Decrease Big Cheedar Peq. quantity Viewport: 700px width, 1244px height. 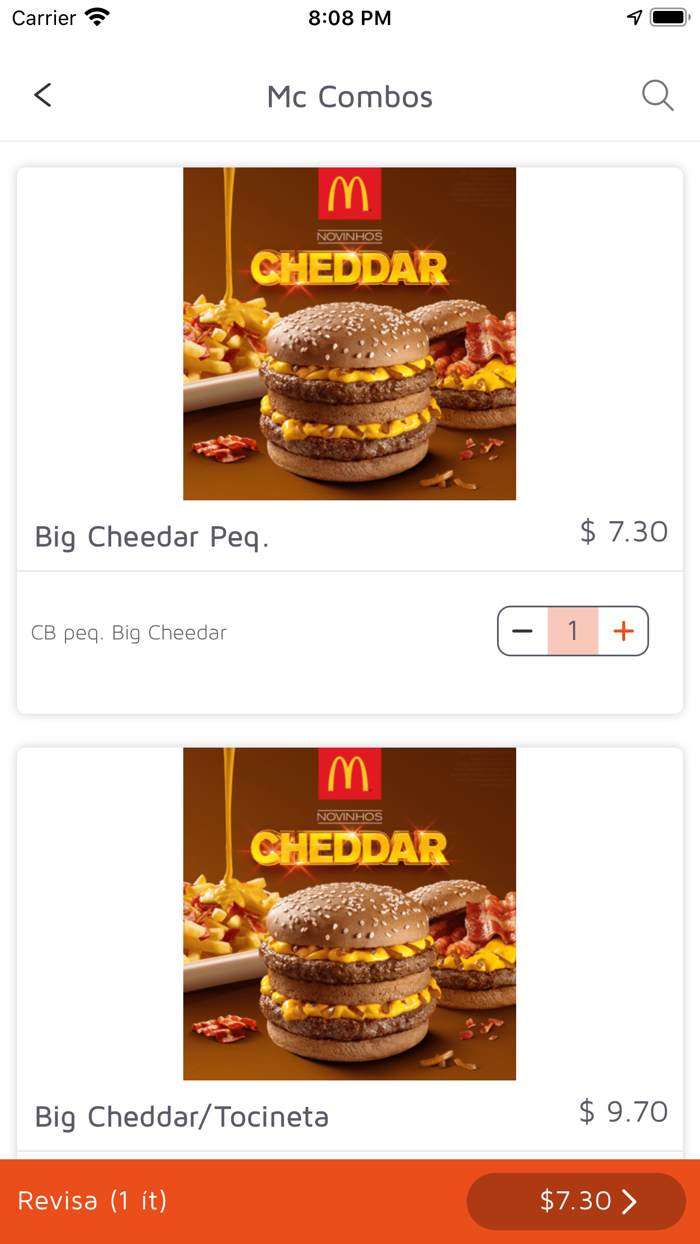coord(522,631)
